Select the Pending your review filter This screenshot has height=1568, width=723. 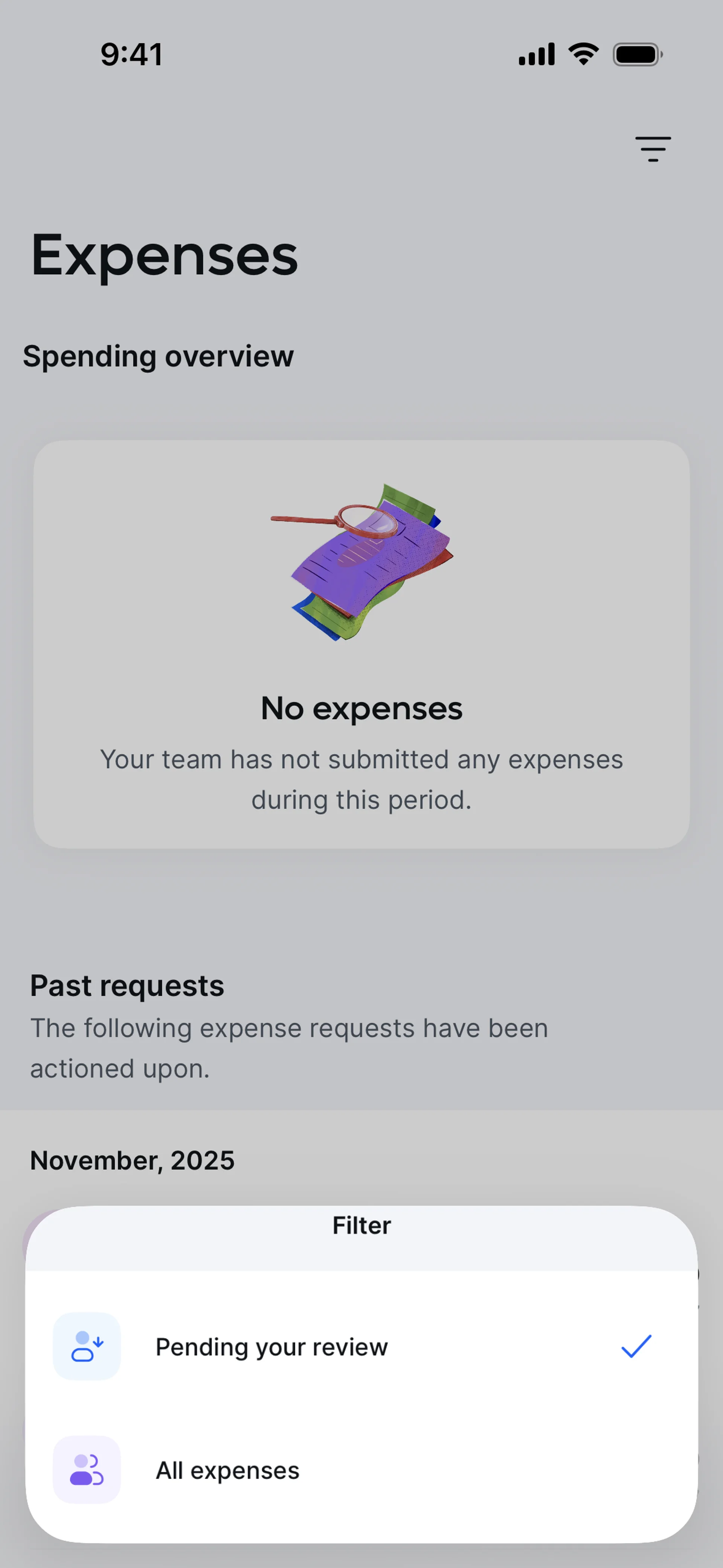click(x=272, y=1346)
